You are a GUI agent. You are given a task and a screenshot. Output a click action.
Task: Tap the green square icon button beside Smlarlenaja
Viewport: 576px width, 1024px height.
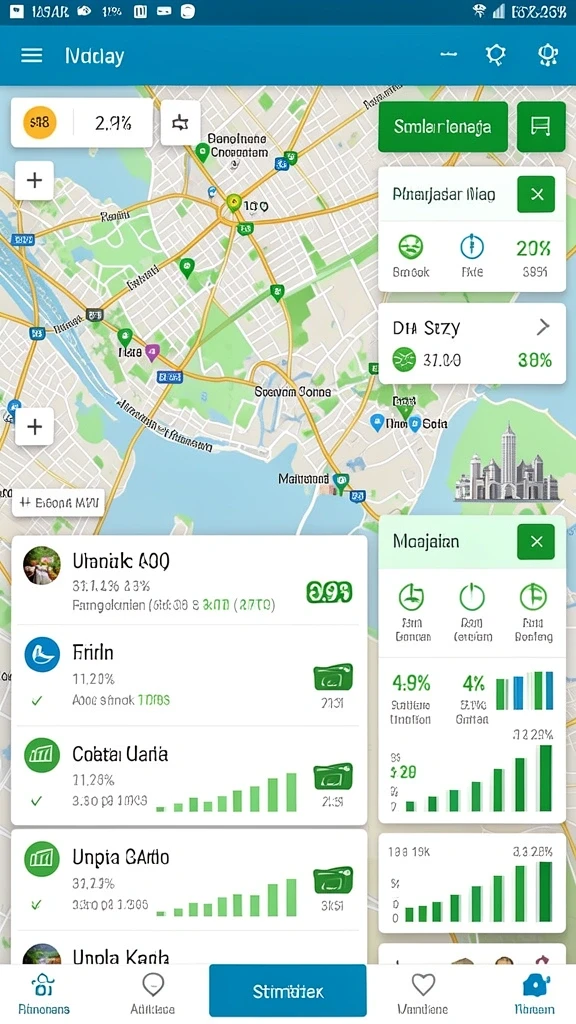tap(541, 127)
